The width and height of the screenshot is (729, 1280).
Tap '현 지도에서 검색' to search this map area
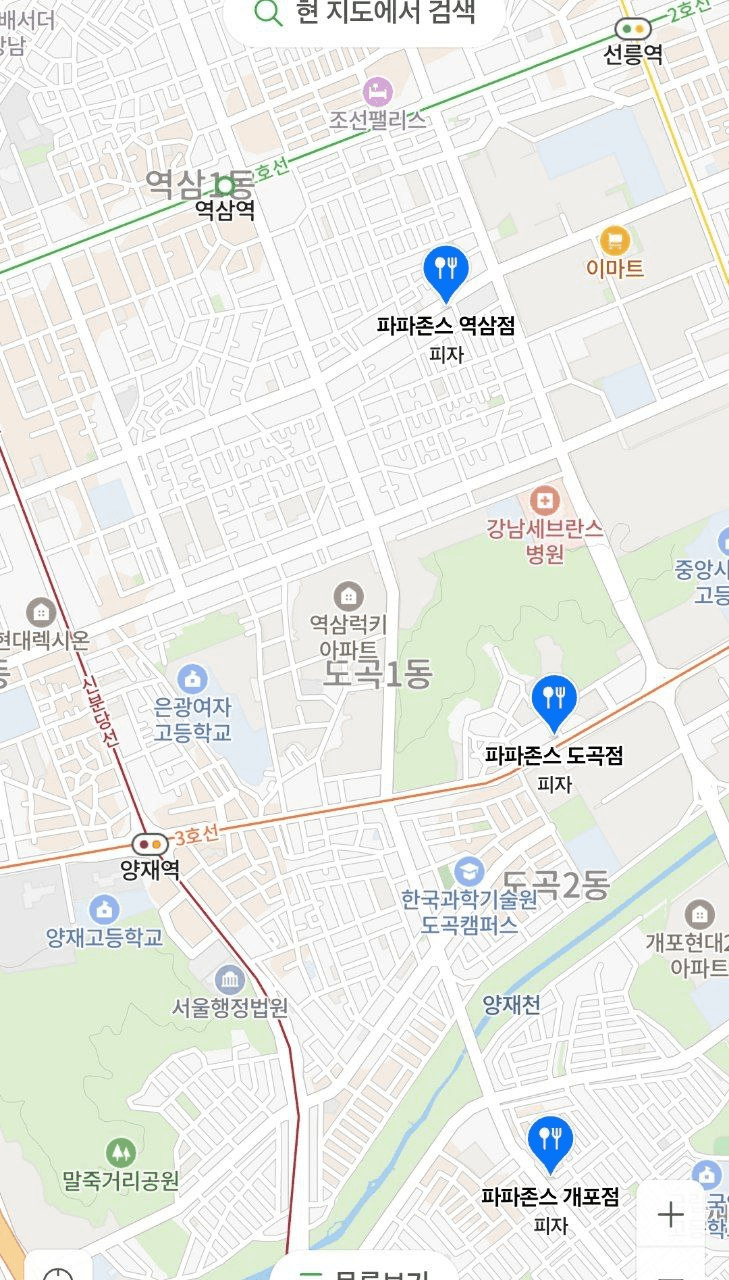365,14
